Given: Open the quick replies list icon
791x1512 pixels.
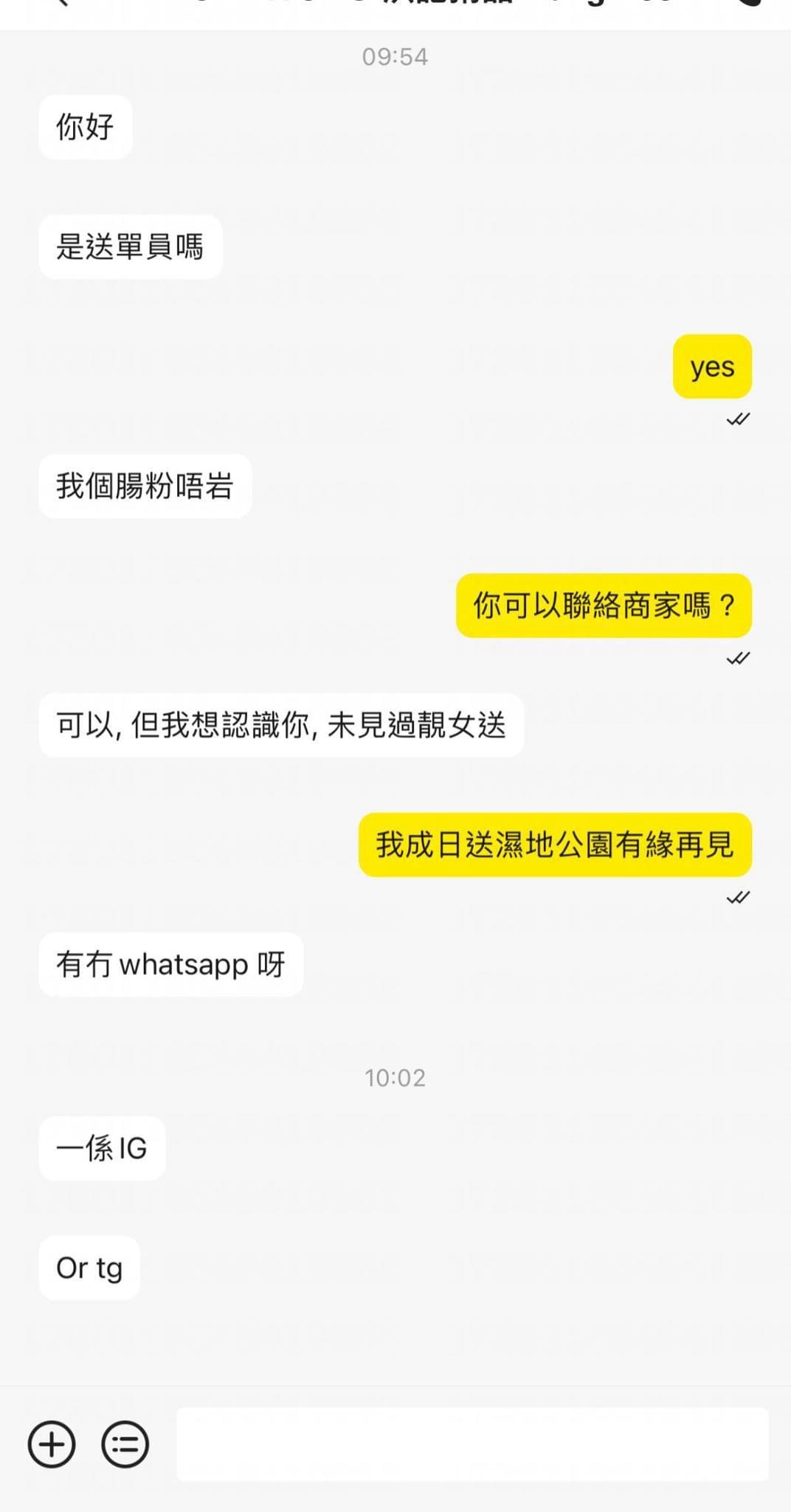Looking at the screenshot, I should click(125, 1444).
